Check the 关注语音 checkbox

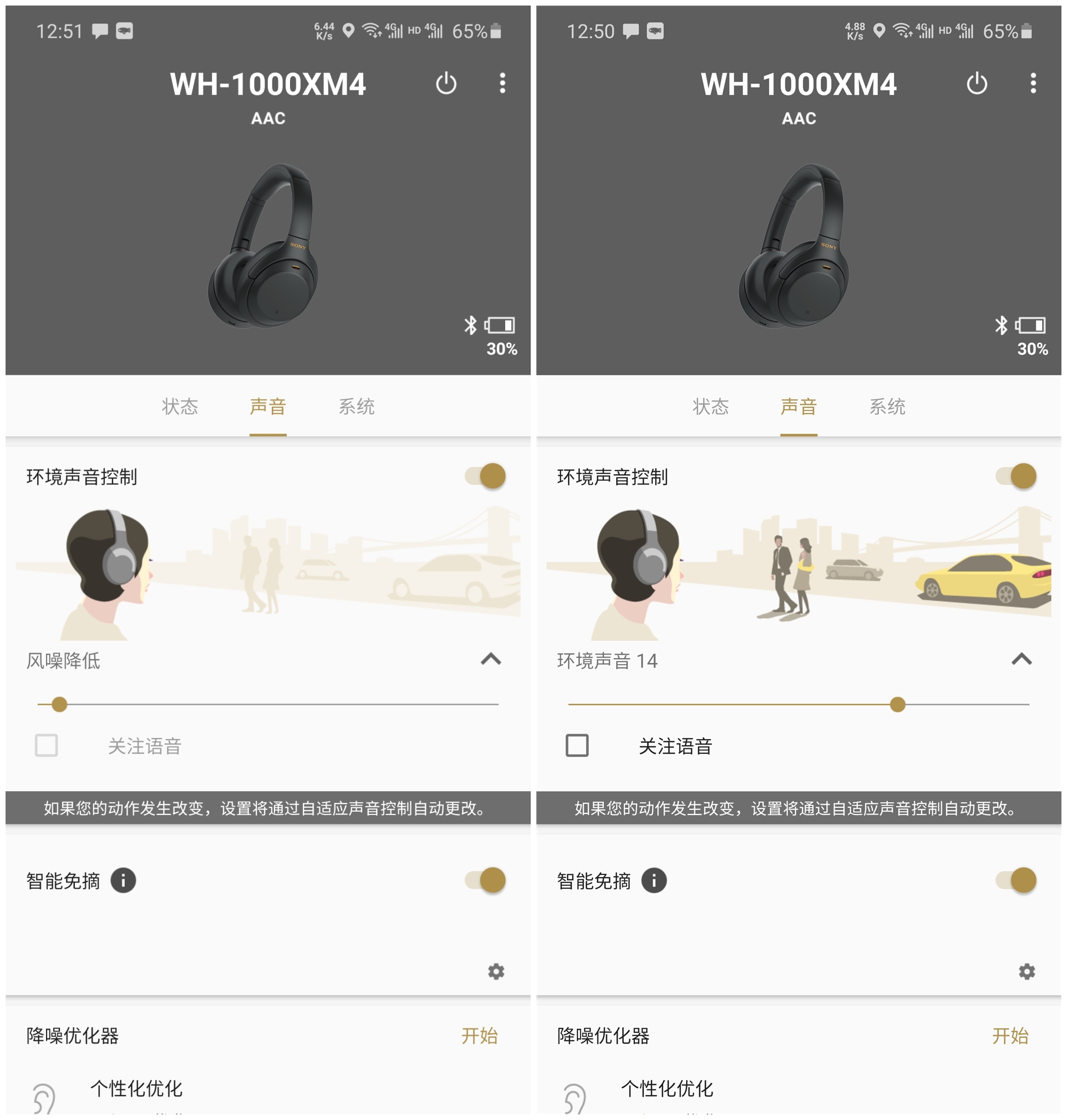tap(577, 745)
